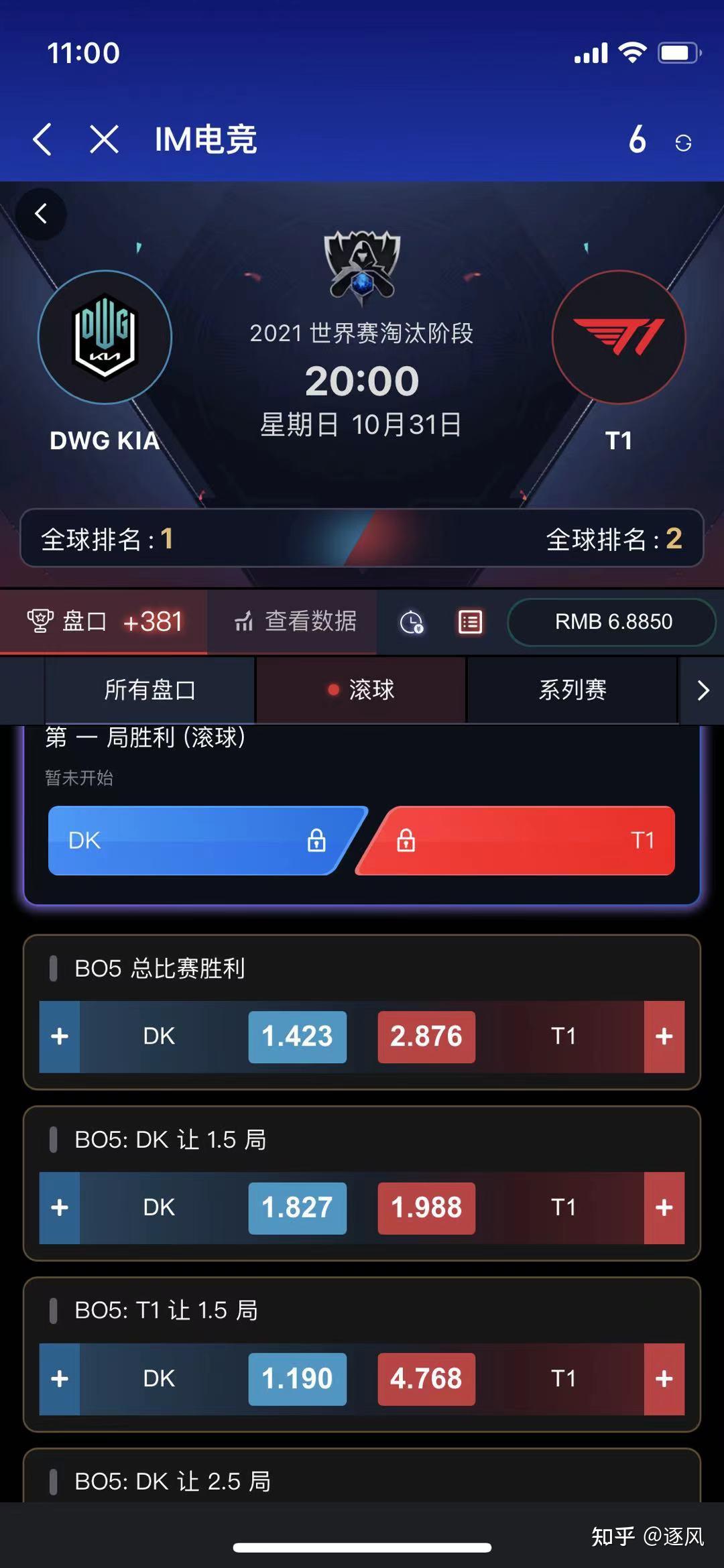Open the bet slip list icon
The height and width of the screenshot is (1568, 724).
tap(469, 622)
